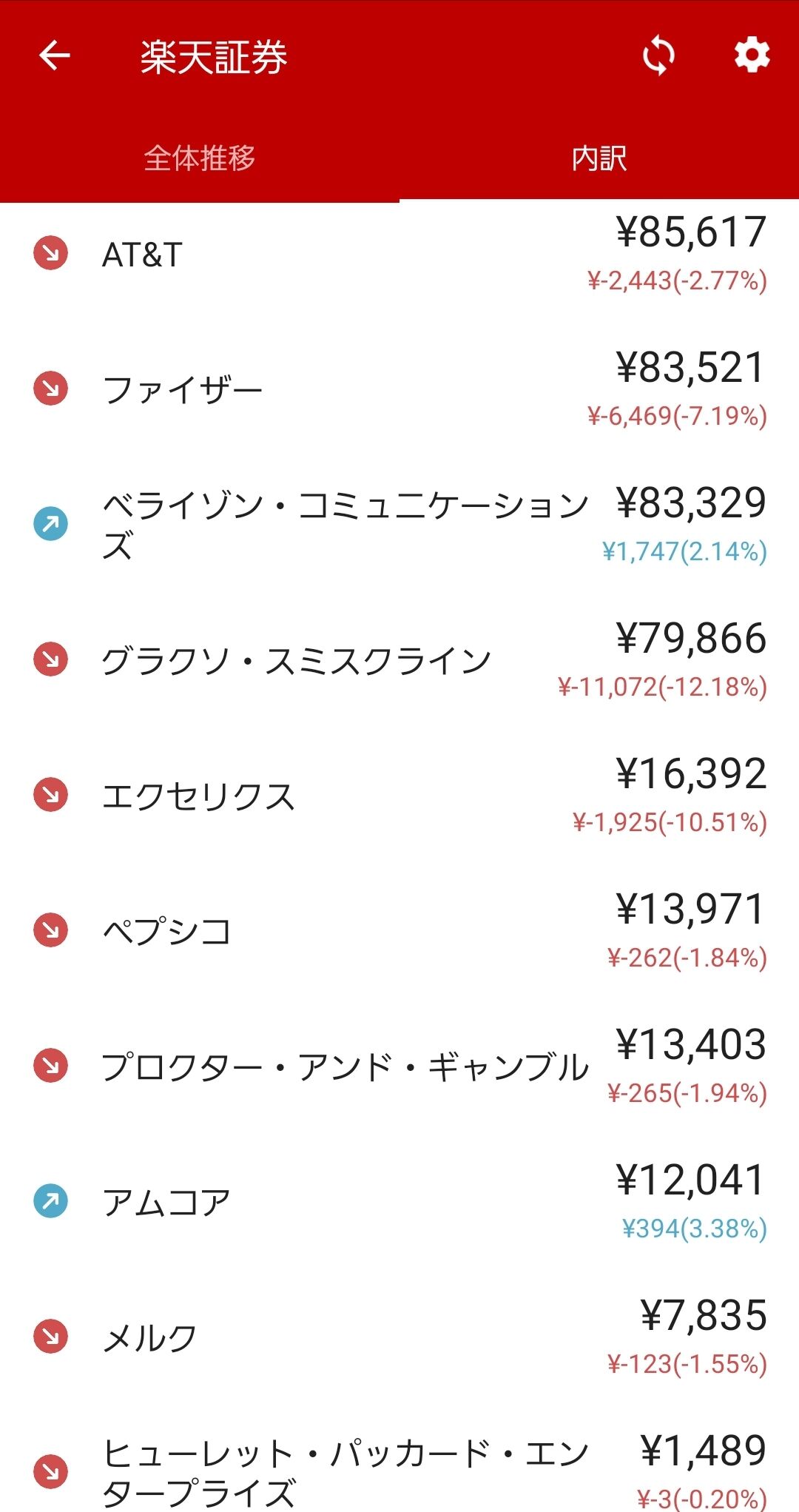The height and width of the screenshot is (1512, 799).
Task: View details for ファイザー
Action: [399, 389]
